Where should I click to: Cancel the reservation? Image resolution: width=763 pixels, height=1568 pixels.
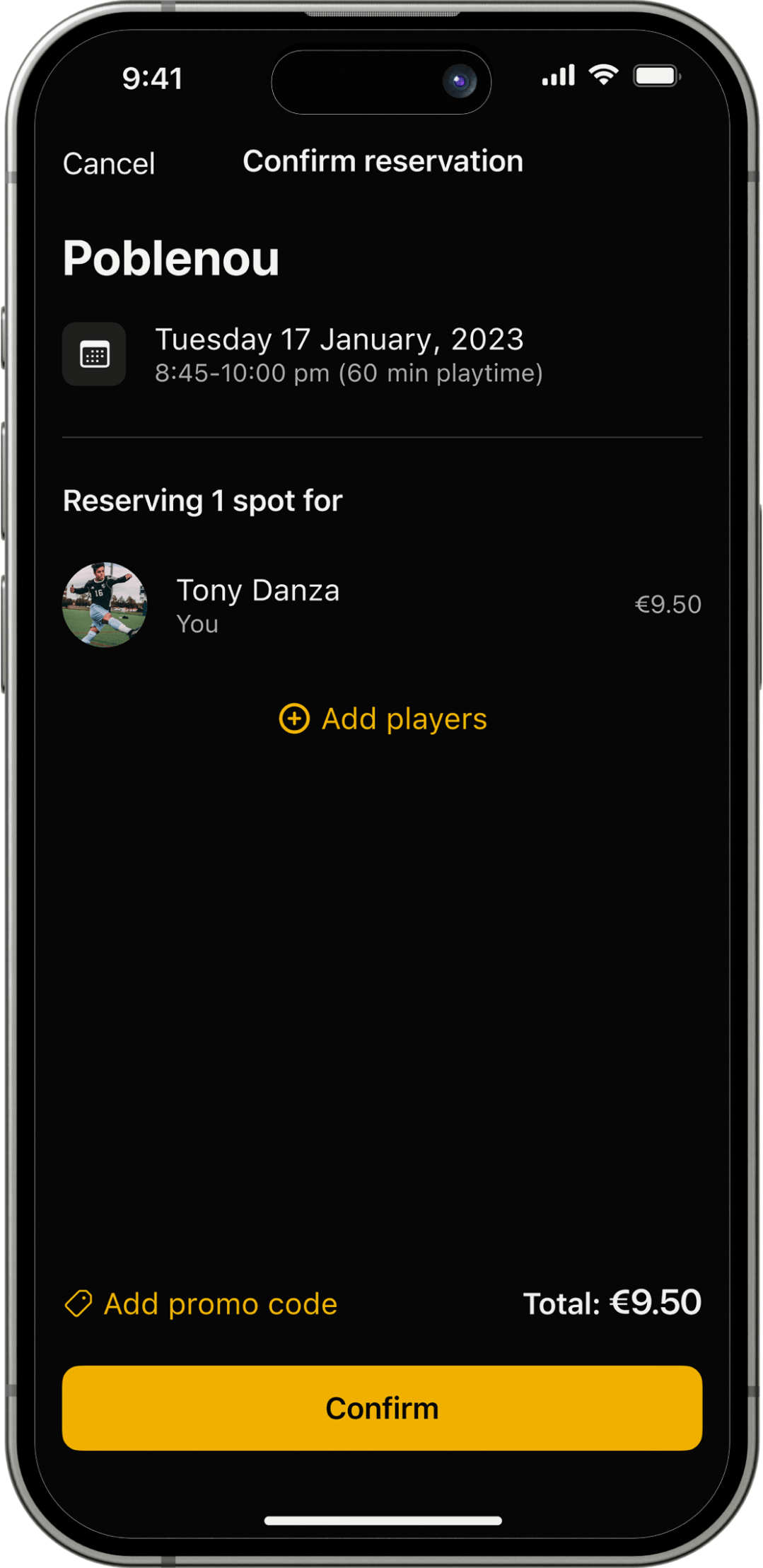point(110,163)
